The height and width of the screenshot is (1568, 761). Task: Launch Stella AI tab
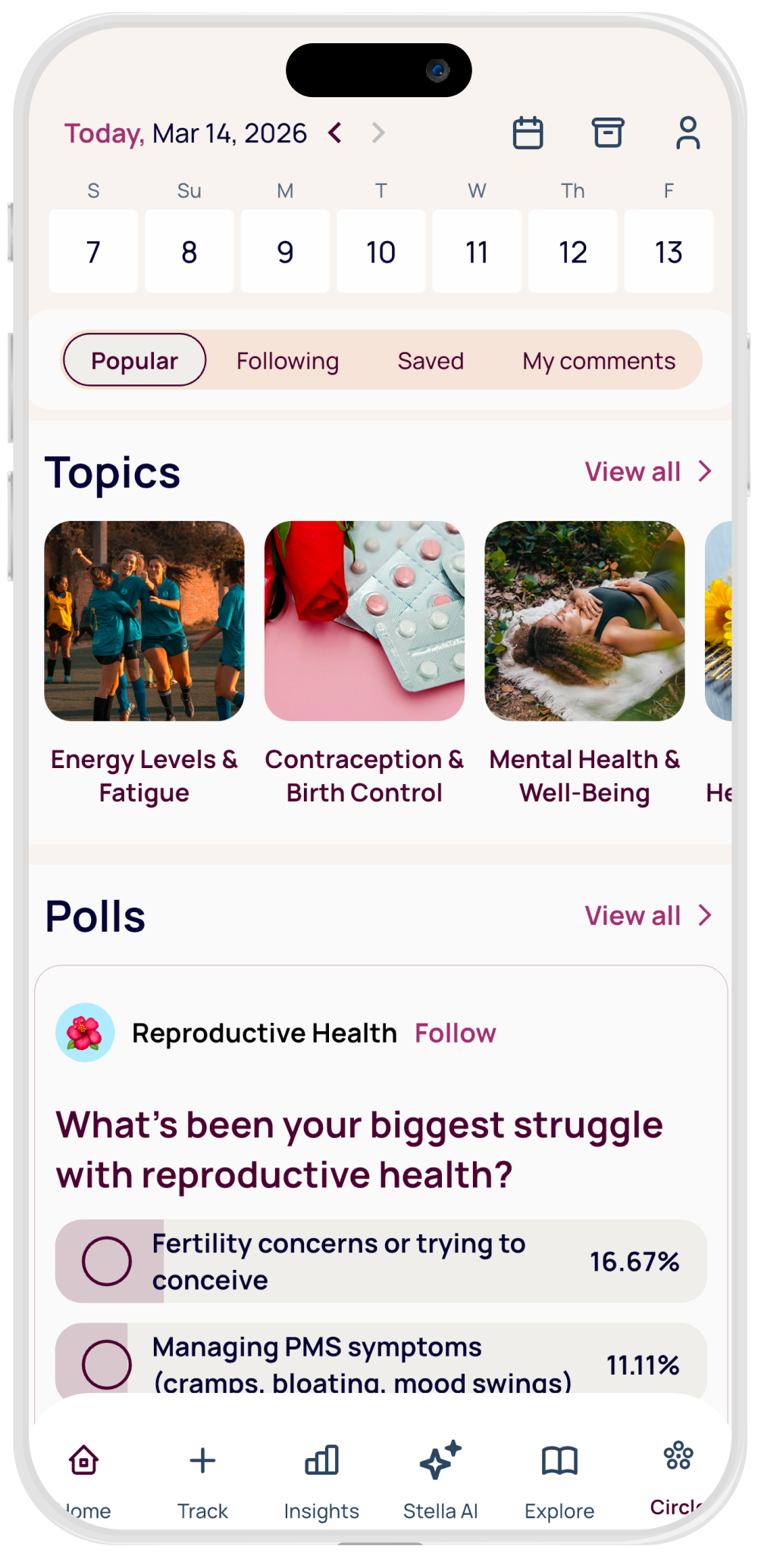(440, 1479)
